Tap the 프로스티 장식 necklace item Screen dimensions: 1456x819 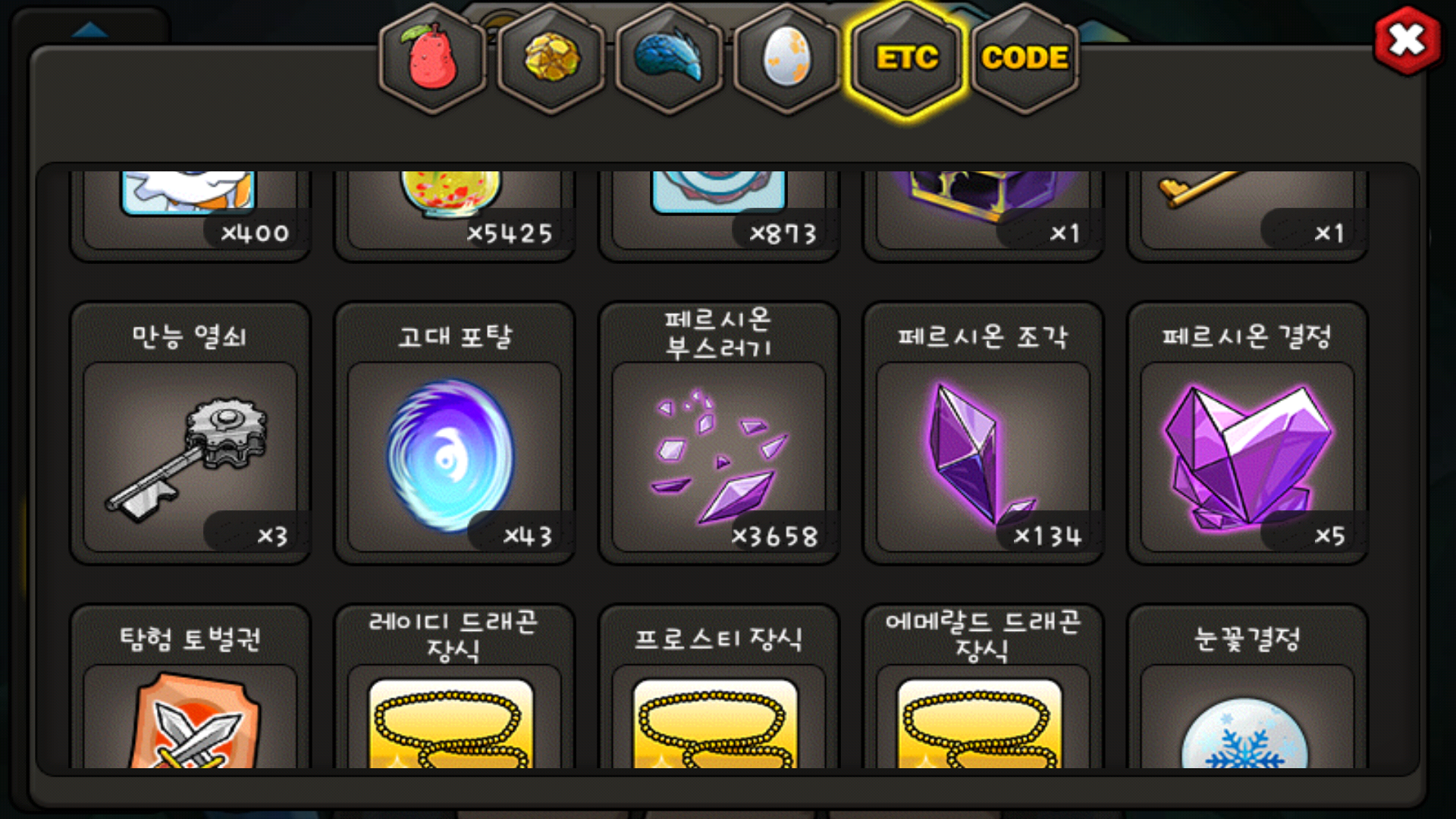pyautogui.click(x=719, y=686)
